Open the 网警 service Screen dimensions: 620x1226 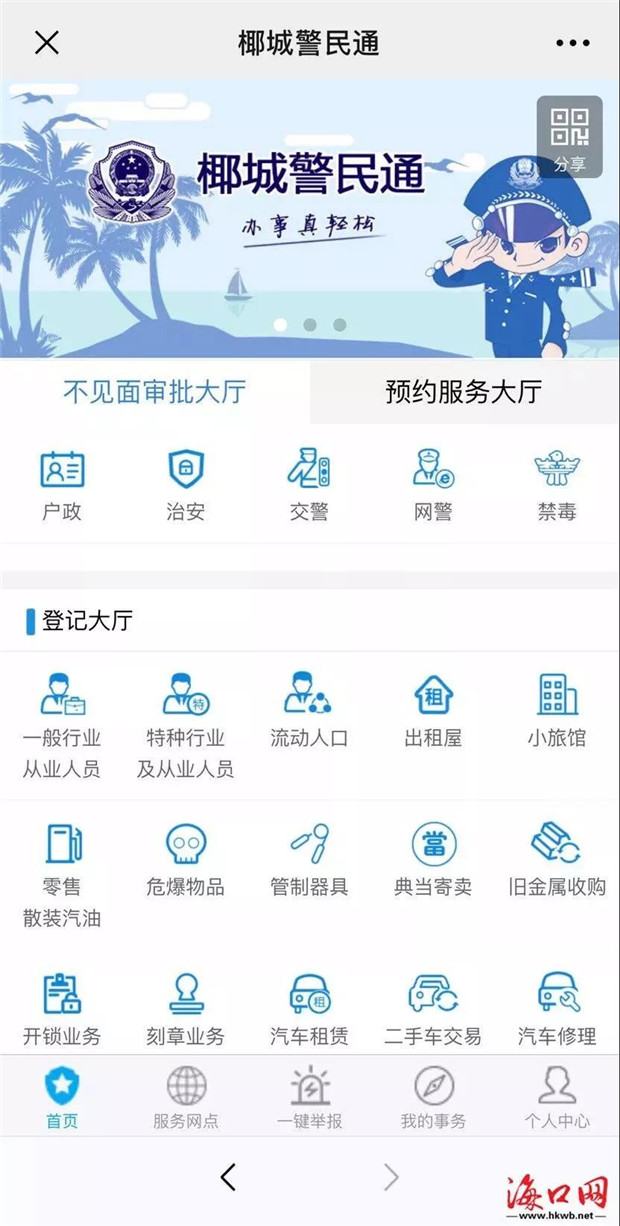[433, 486]
